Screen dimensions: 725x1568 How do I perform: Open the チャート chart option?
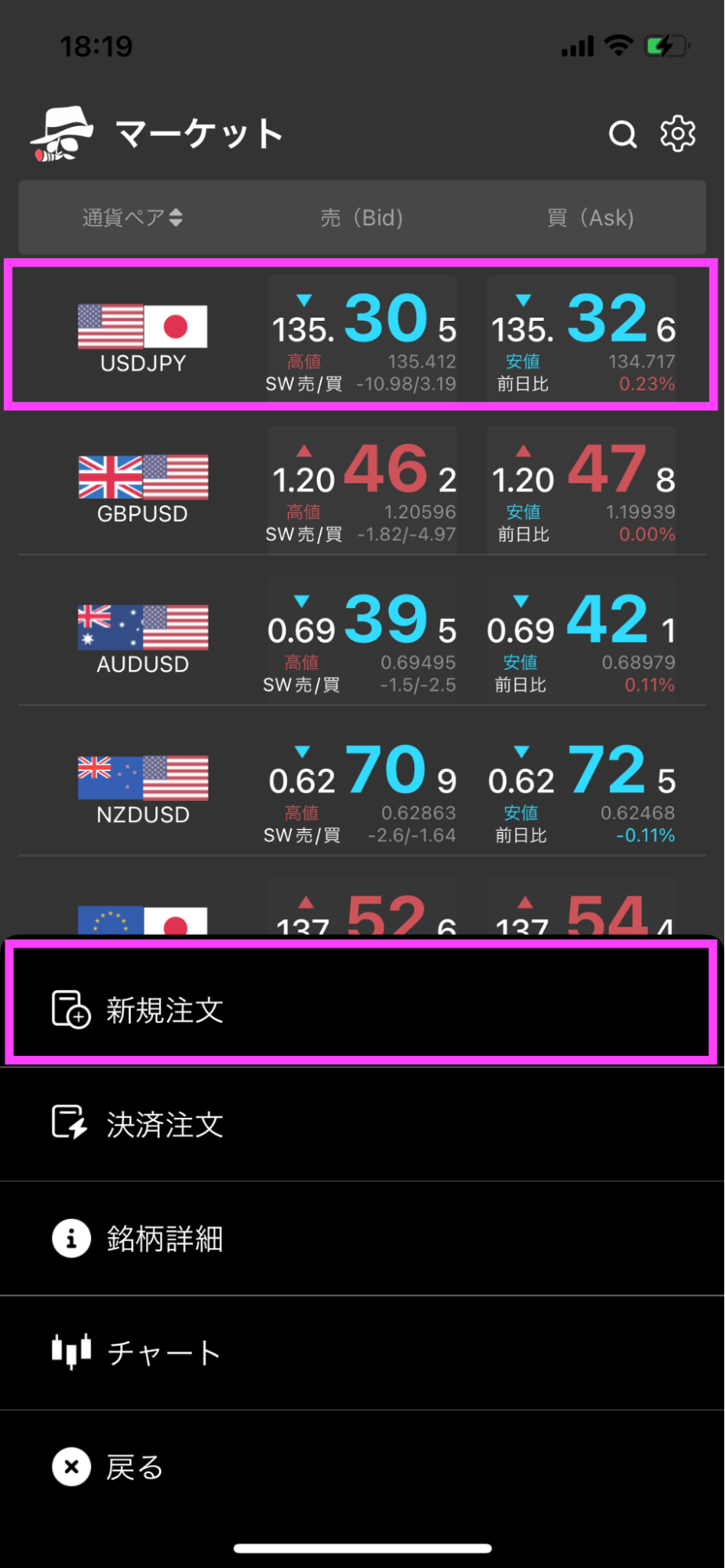361,1352
